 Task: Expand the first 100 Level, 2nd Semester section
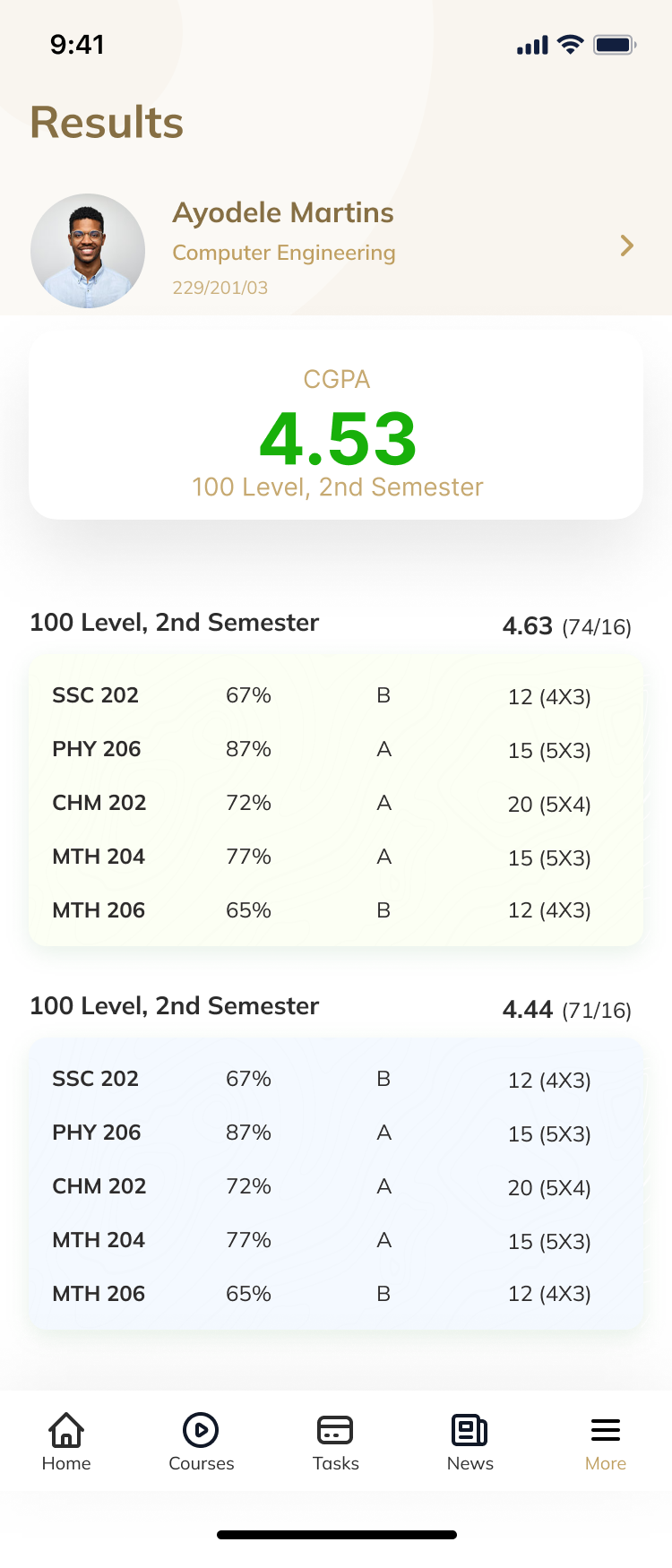coord(174,622)
